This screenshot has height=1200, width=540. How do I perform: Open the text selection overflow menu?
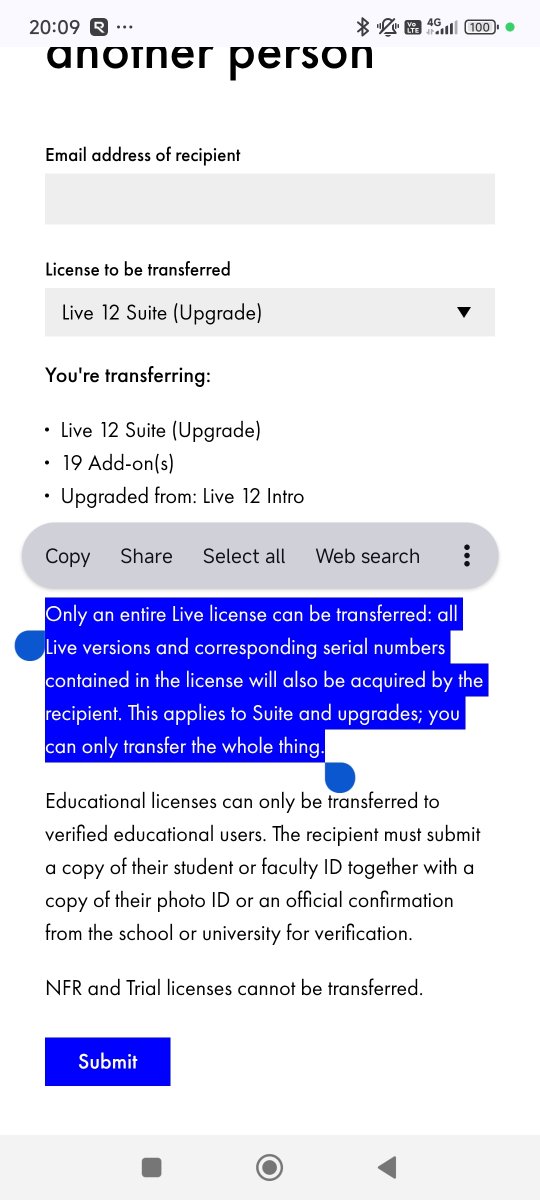[x=466, y=556]
